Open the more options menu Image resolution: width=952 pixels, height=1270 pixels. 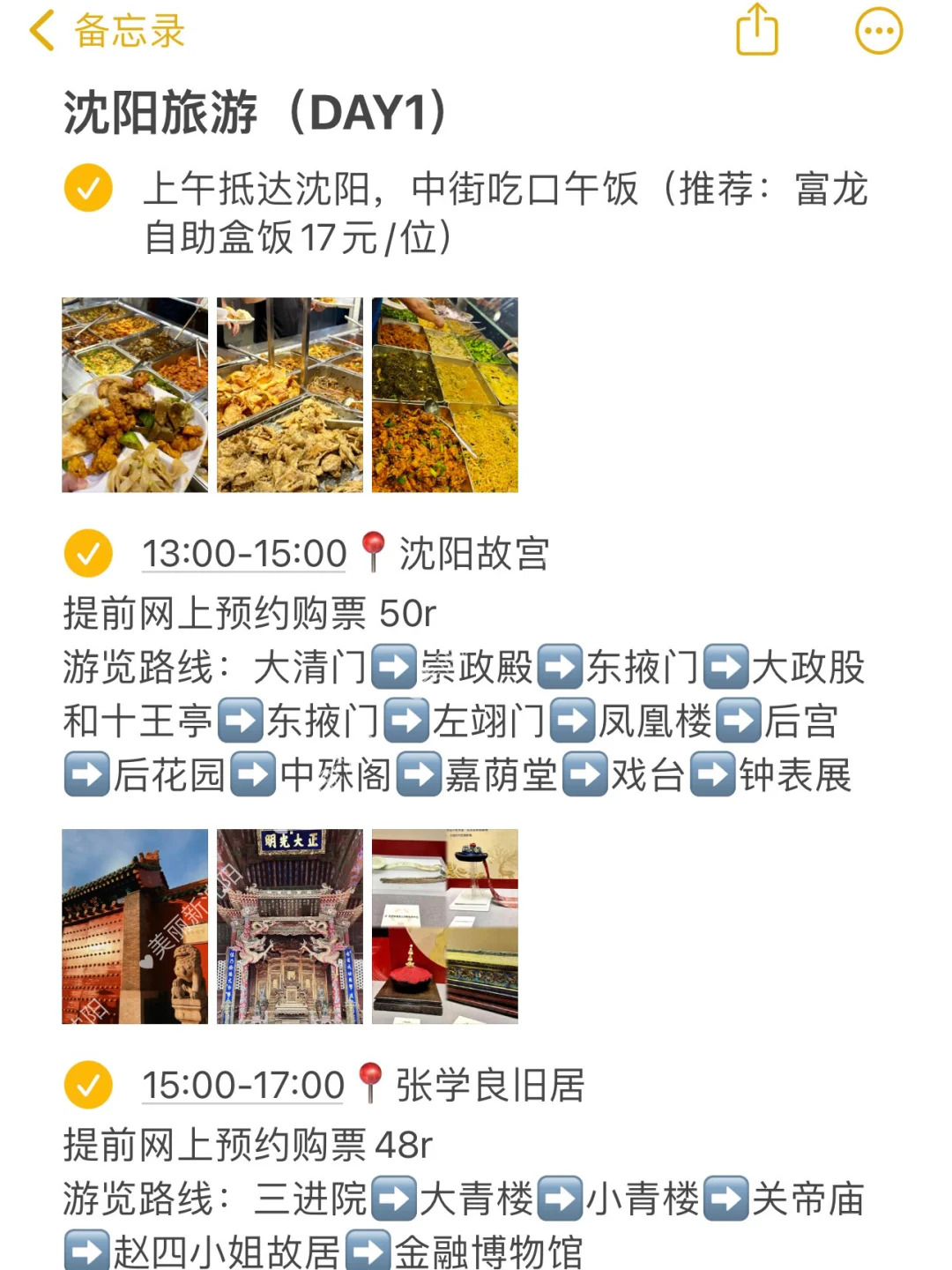[x=879, y=31]
